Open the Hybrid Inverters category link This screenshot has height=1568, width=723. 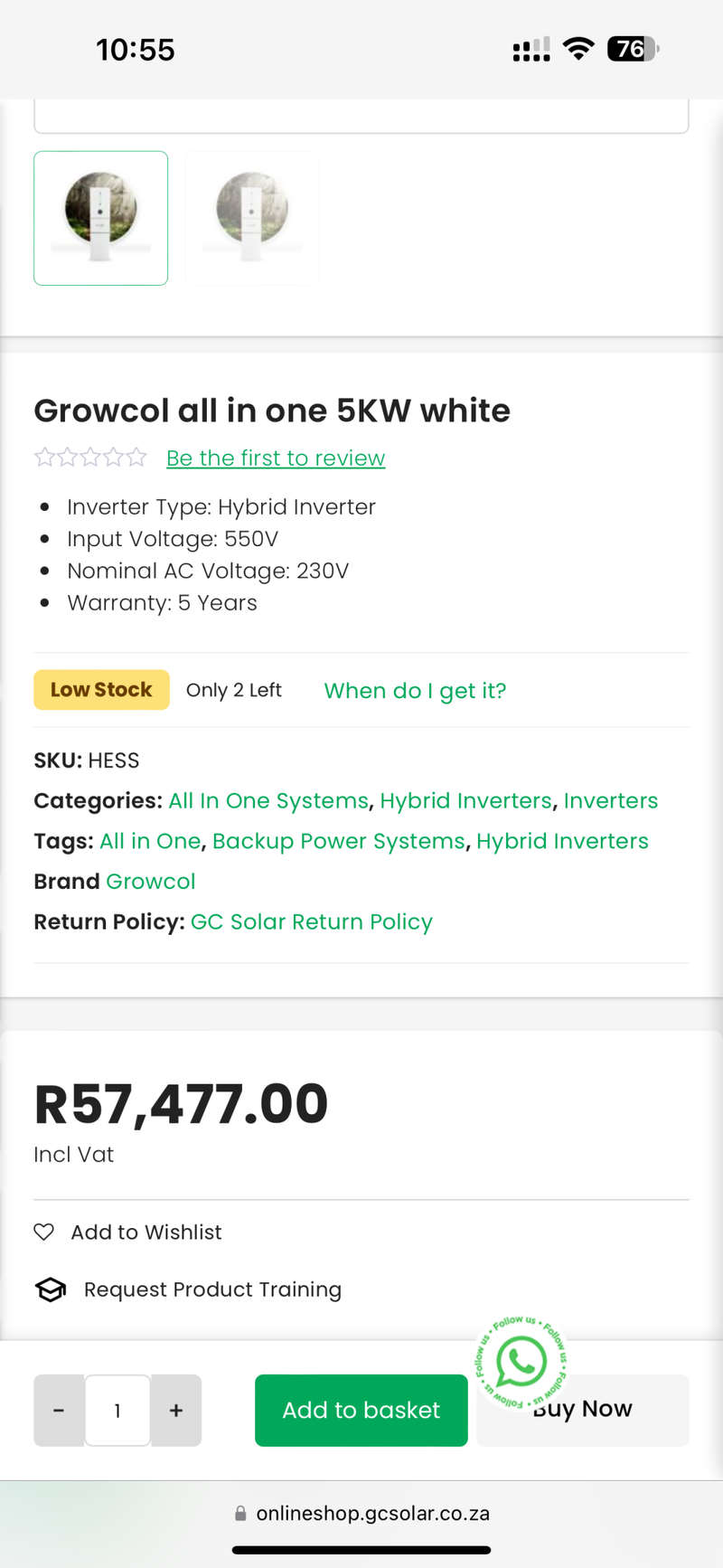click(x=466, y=800)
